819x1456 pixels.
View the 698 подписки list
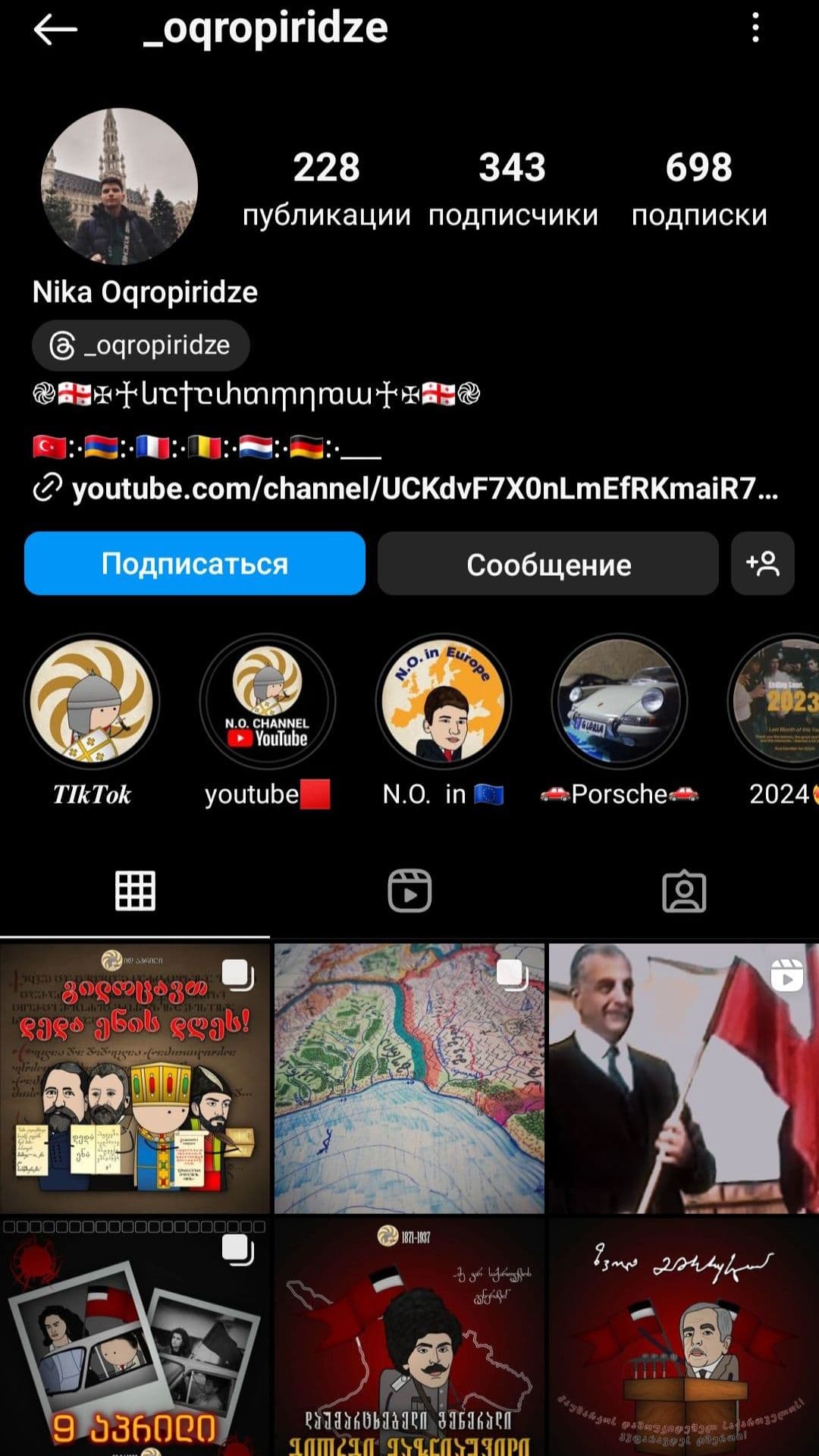point(698,187)
